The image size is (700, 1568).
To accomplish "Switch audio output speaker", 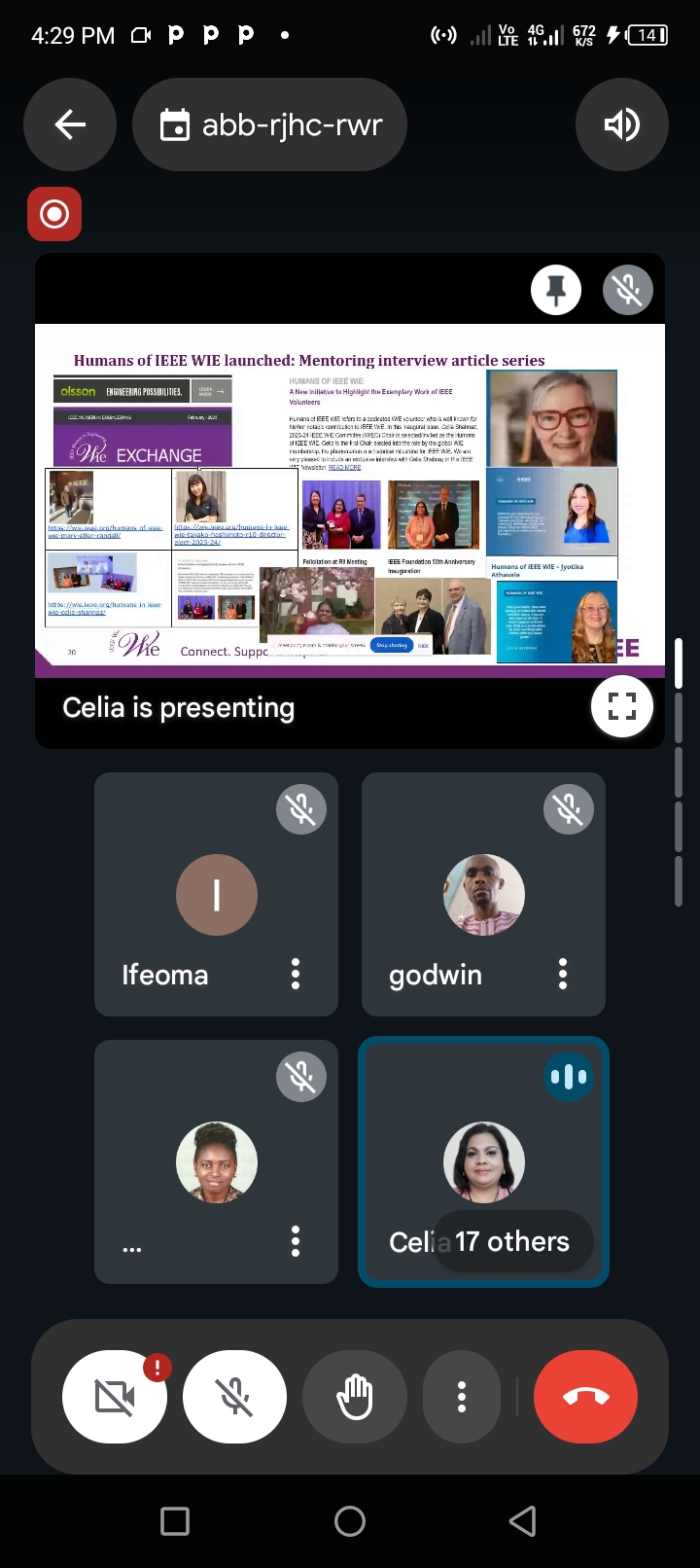I will [x=621, y=125].
